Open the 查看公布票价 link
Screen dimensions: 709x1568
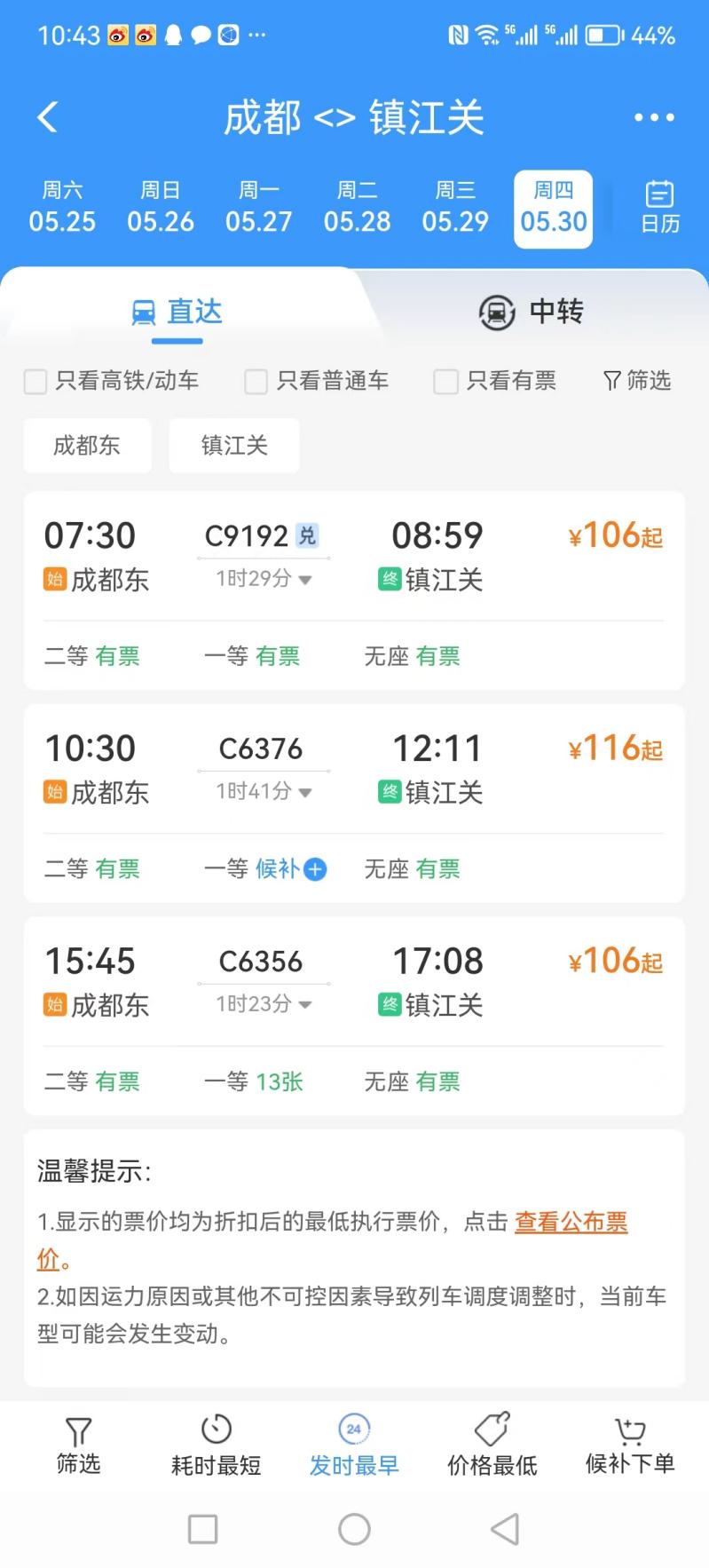(x=571, y=1222)
